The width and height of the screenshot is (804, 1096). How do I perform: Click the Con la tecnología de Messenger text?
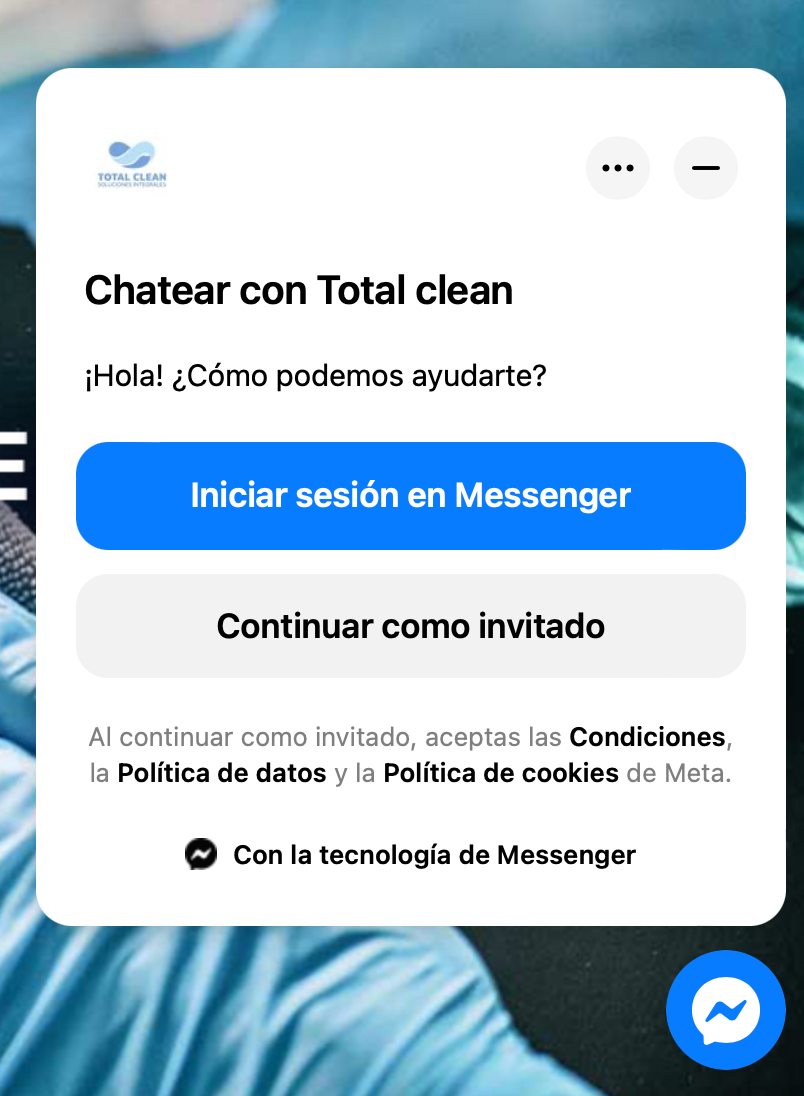434,854
